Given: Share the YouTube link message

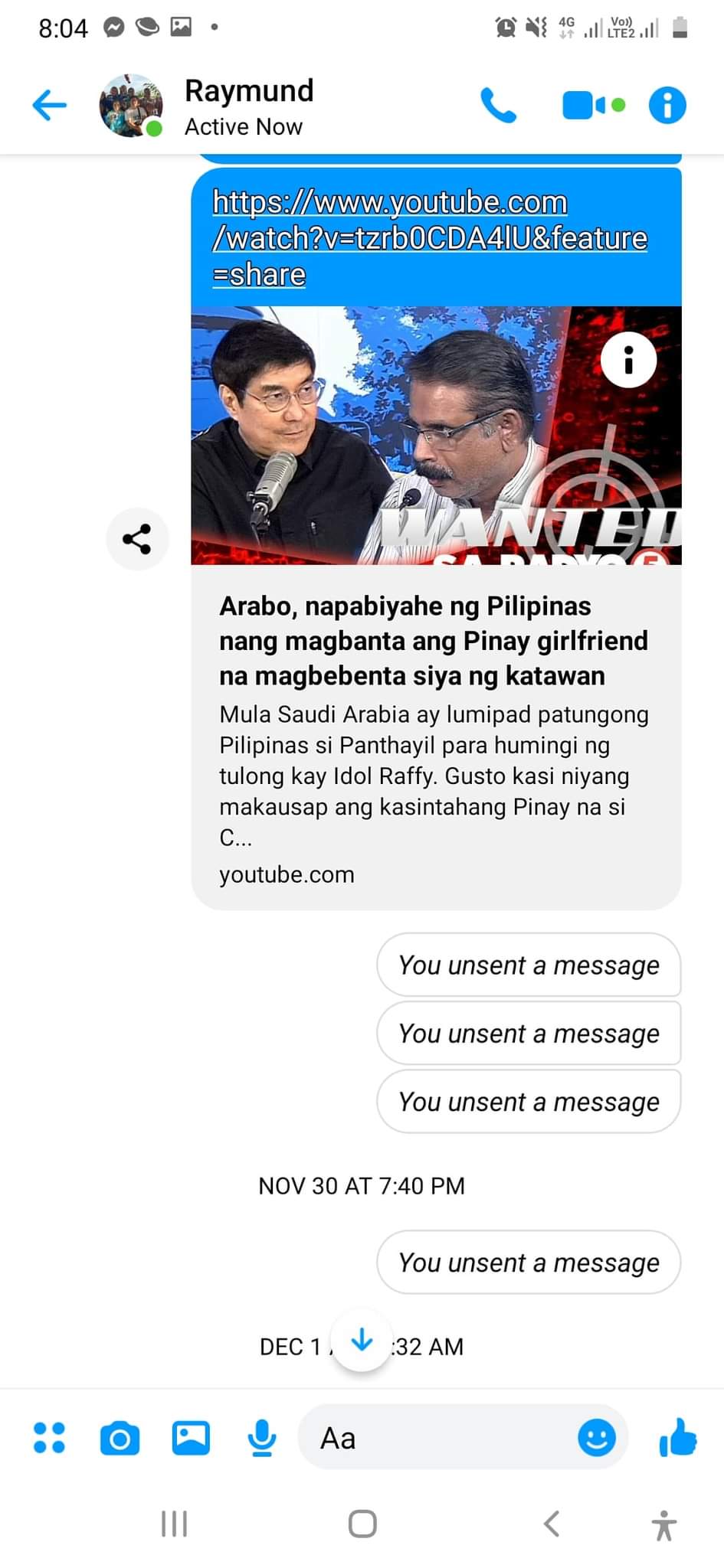Looking at the screenshot, I should [x=137, y=539].
